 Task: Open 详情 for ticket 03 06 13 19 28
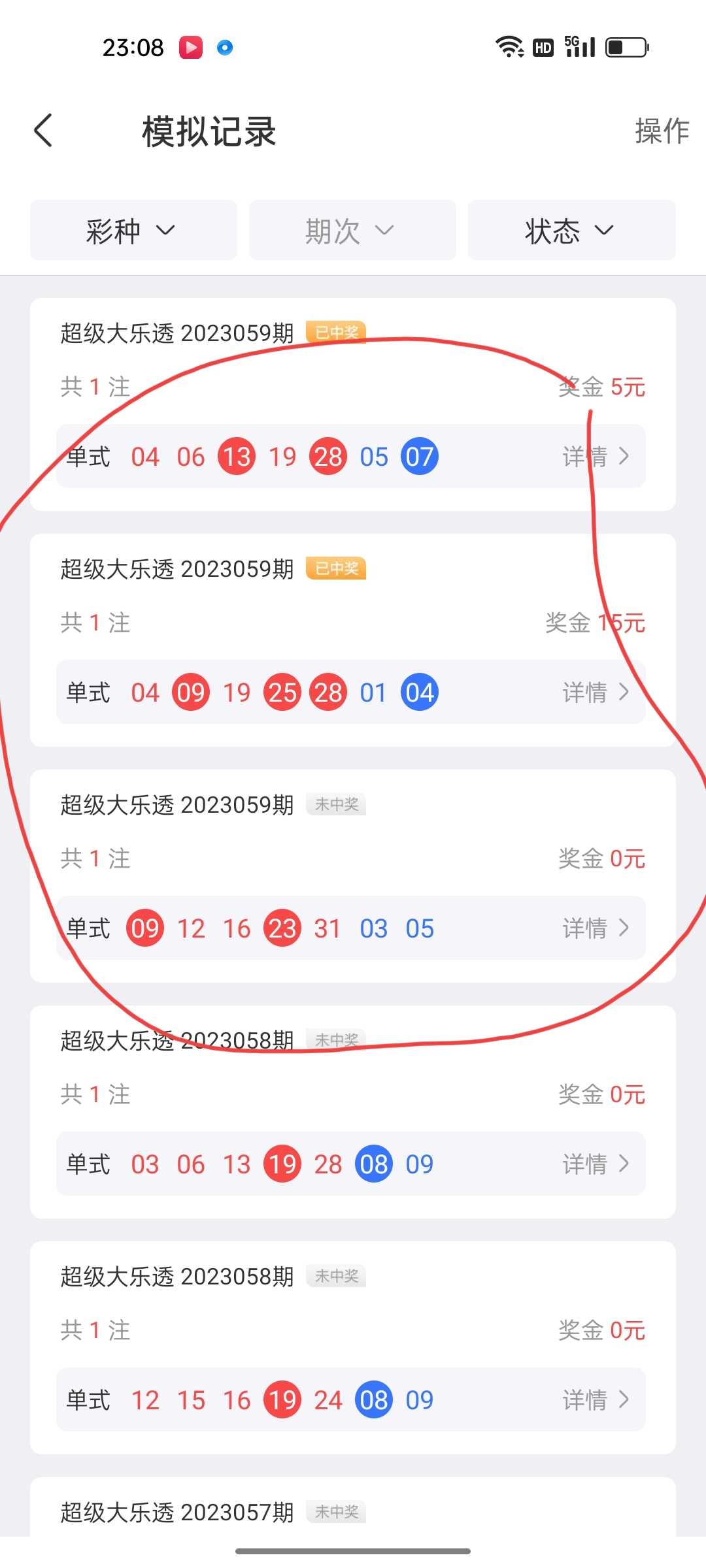pyautogui.click(x=595, y=1164)
